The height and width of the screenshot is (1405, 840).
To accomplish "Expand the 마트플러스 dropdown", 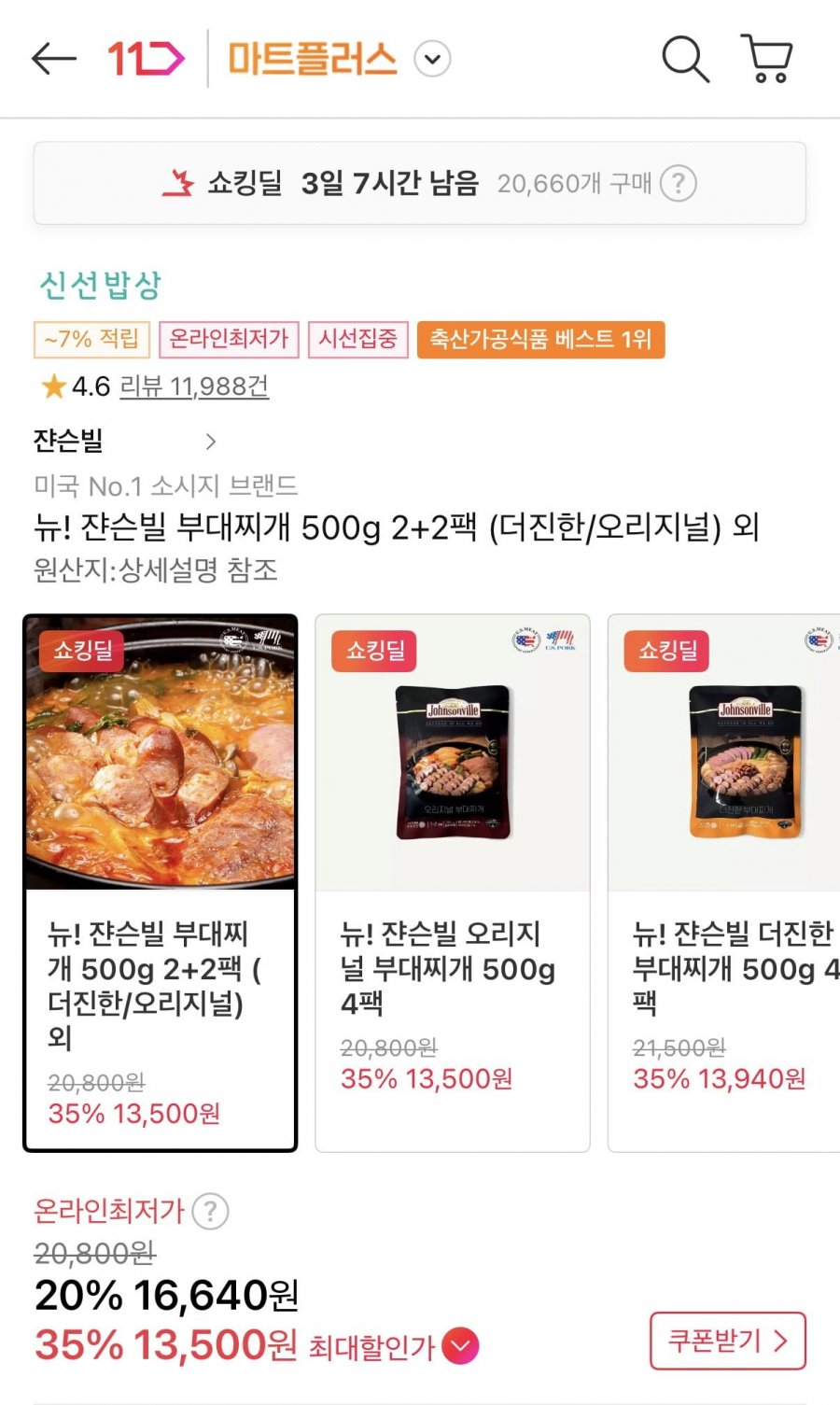I will (432, 60).
